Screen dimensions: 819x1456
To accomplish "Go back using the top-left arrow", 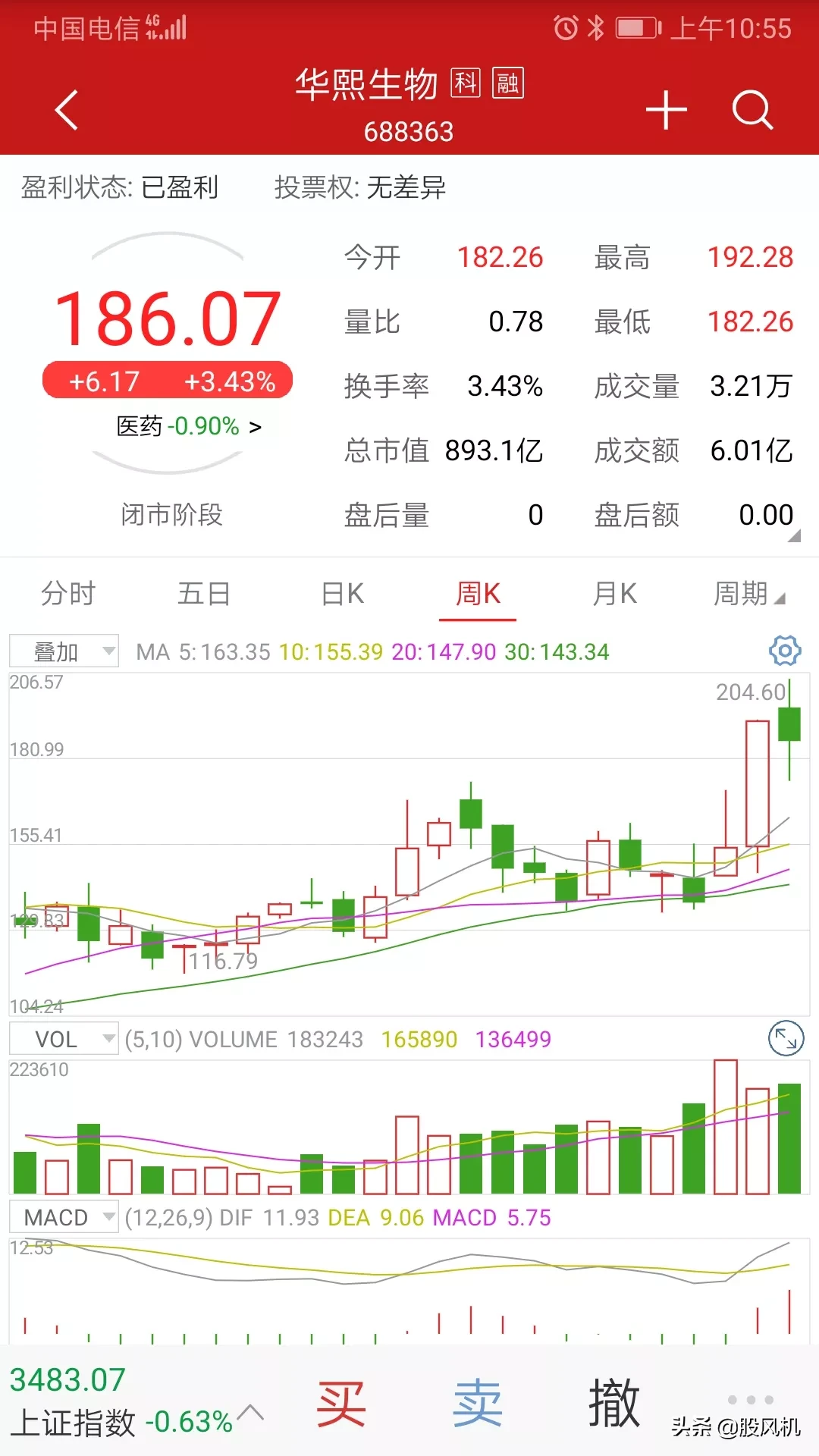I will [x=67, y=110].
